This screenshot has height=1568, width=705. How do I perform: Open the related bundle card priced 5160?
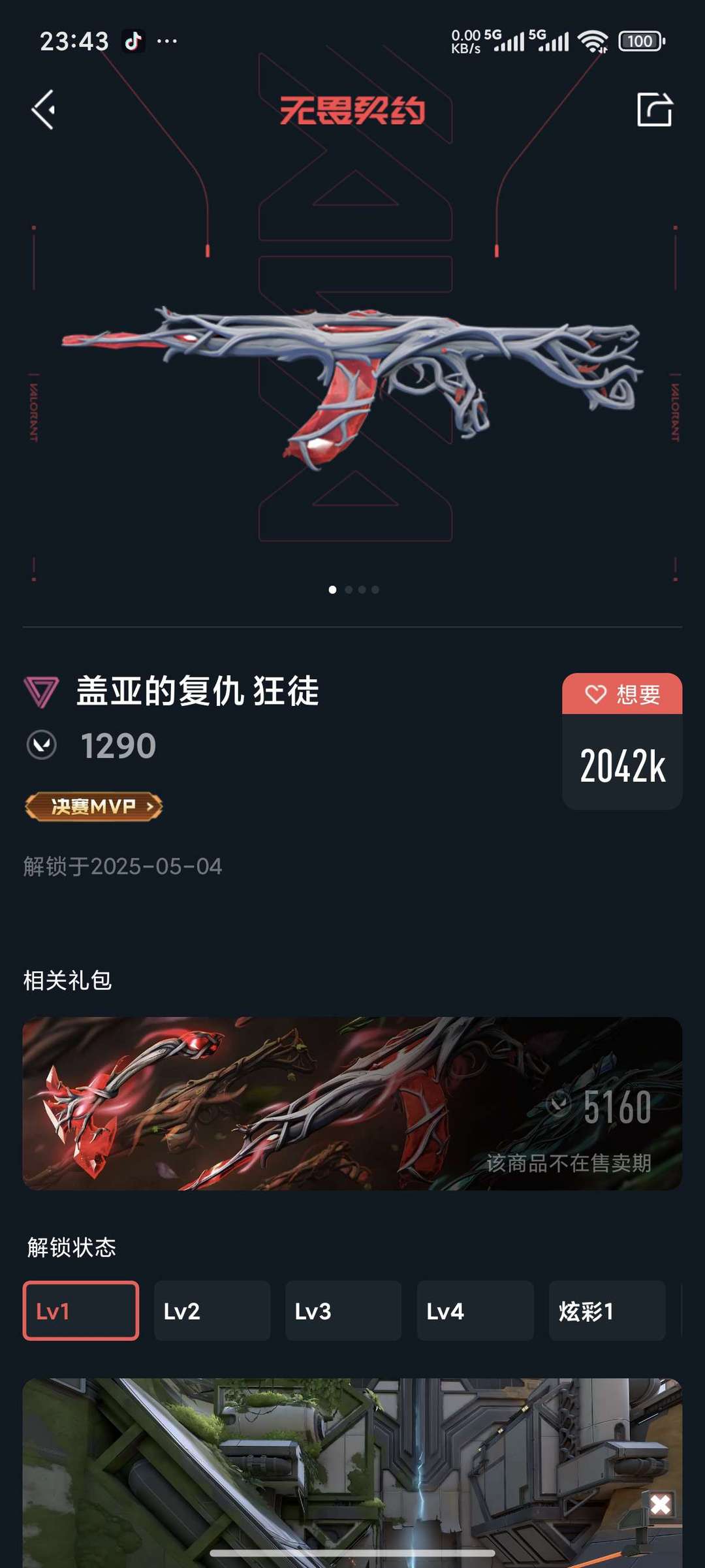coord(352,1103)
